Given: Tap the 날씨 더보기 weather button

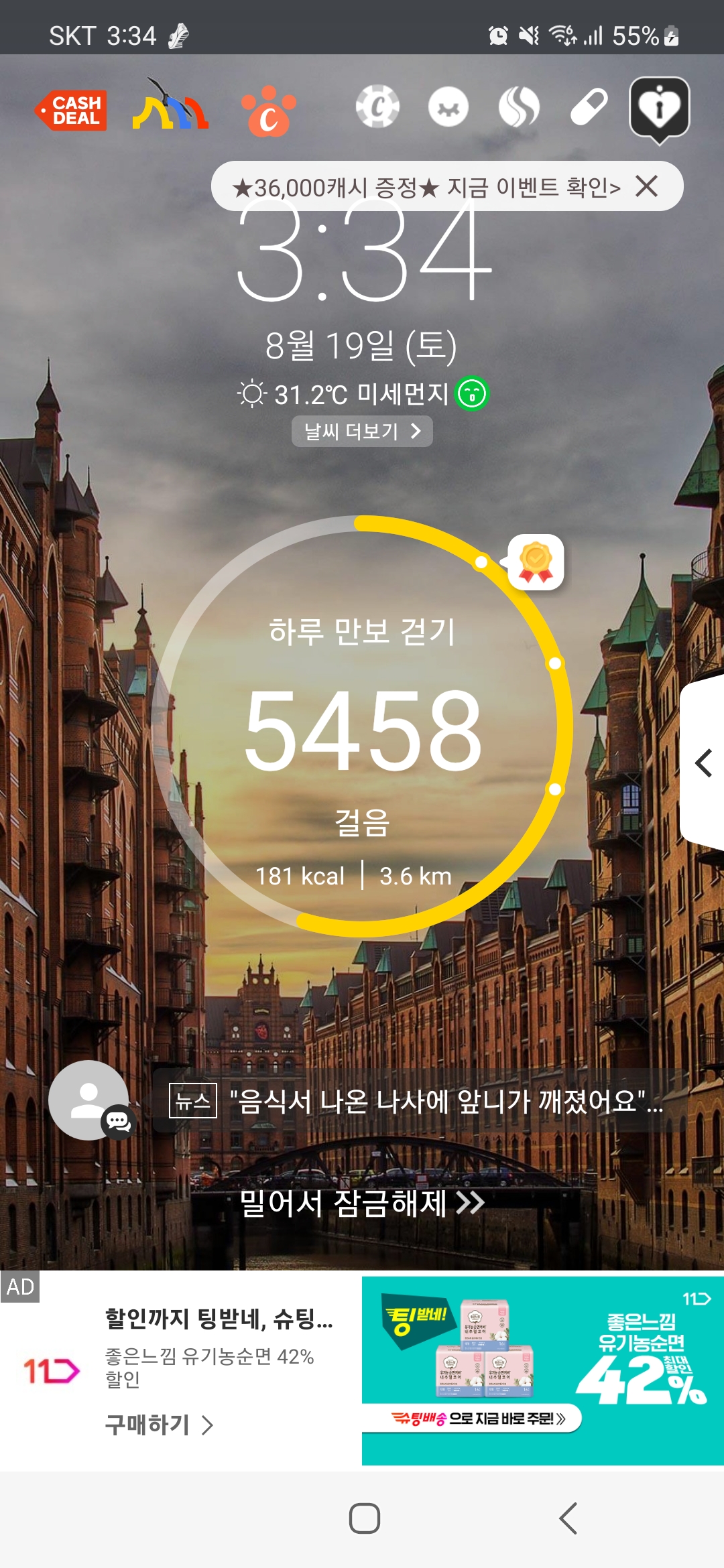Looking at the screenshot, I should 362,431.
